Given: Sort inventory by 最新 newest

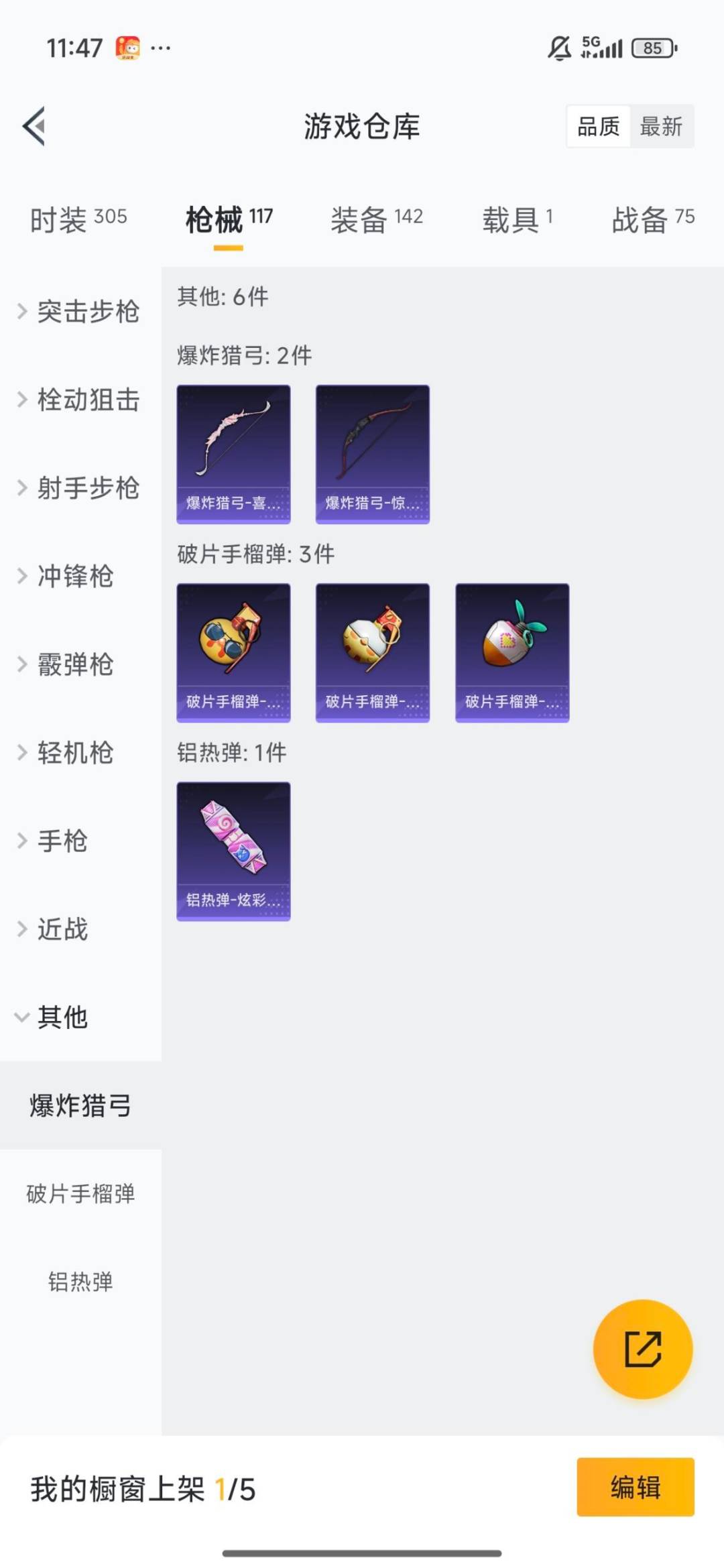Looking at the screenshot, I should click(x=660, y=127).
